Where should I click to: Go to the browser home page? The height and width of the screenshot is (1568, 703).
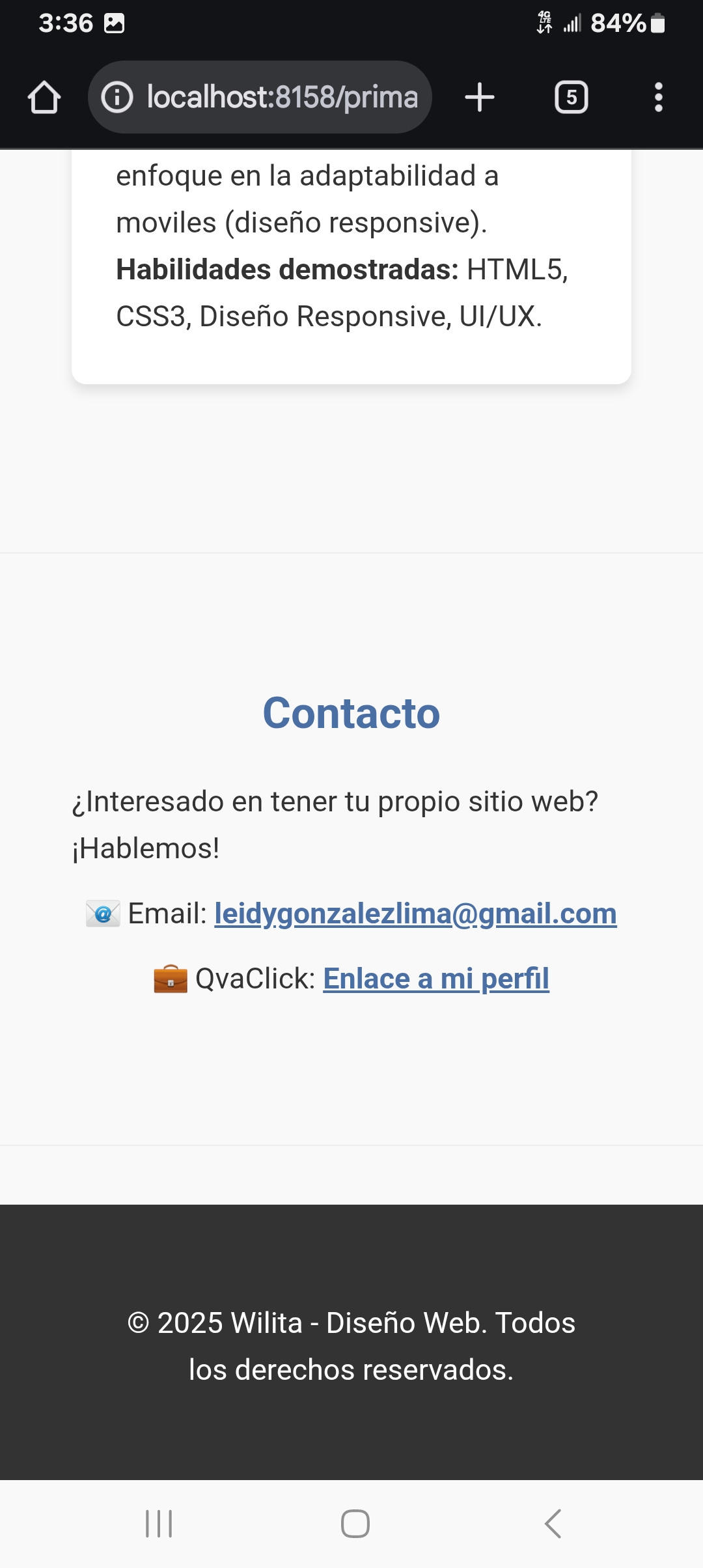click(x=44, y=98)
